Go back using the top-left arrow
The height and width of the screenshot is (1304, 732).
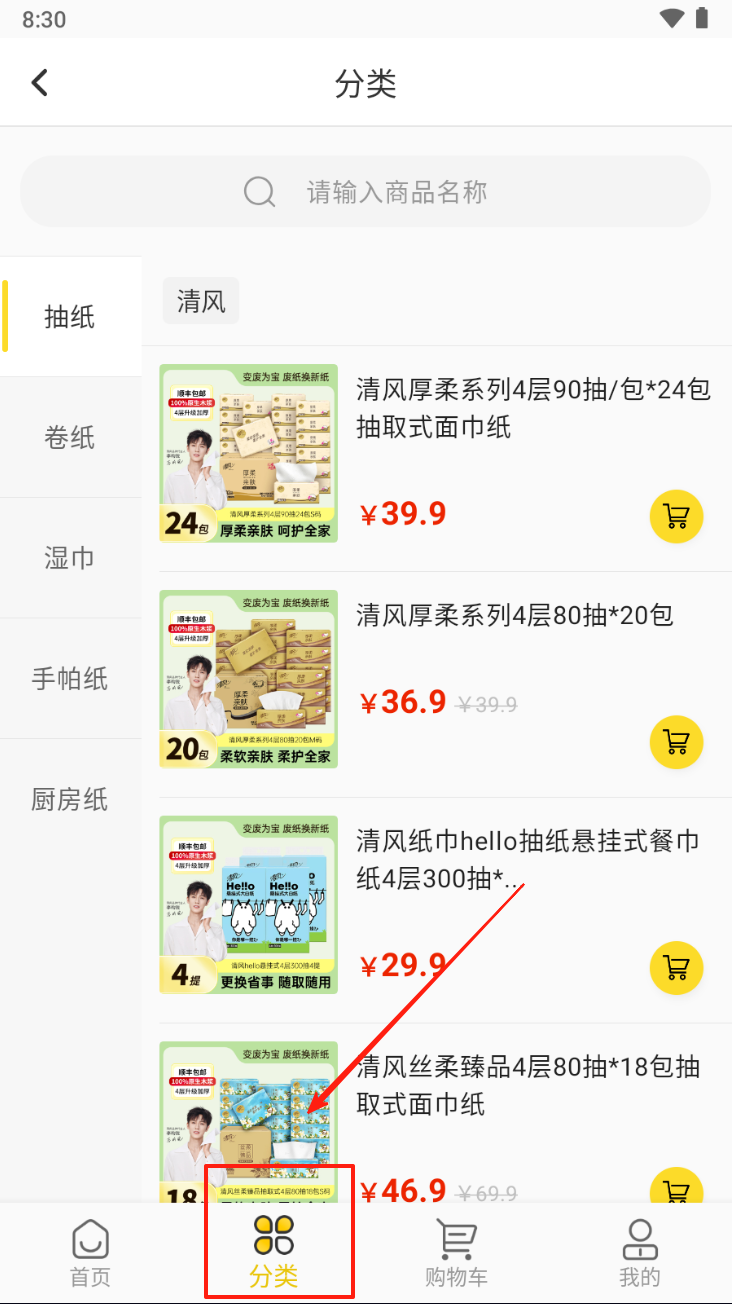[40, 82]
